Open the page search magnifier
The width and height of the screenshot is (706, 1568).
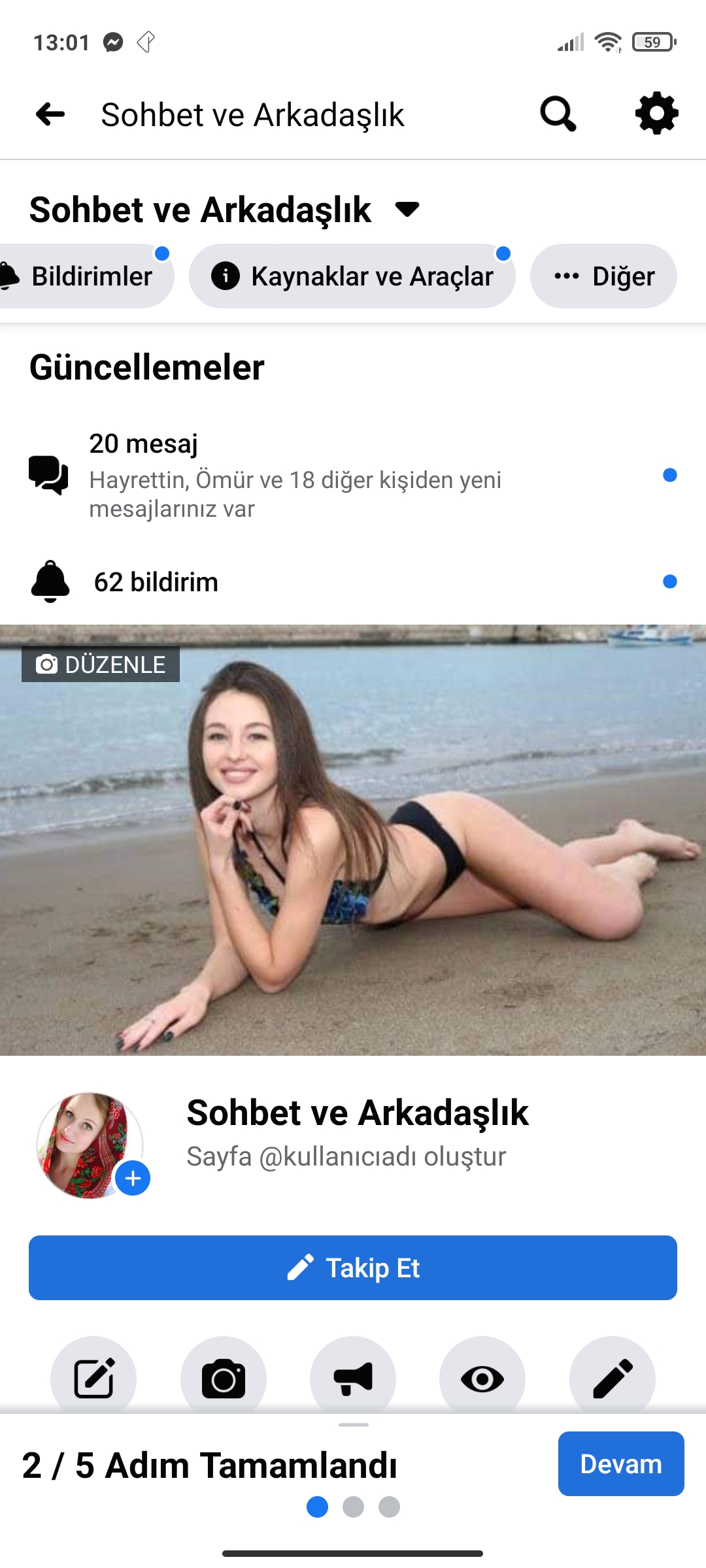(558, 114)
